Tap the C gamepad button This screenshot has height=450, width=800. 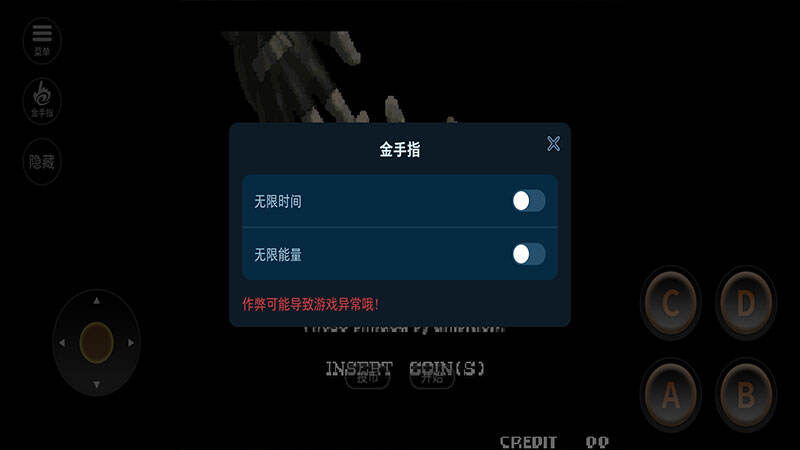[x=671, y=303]
